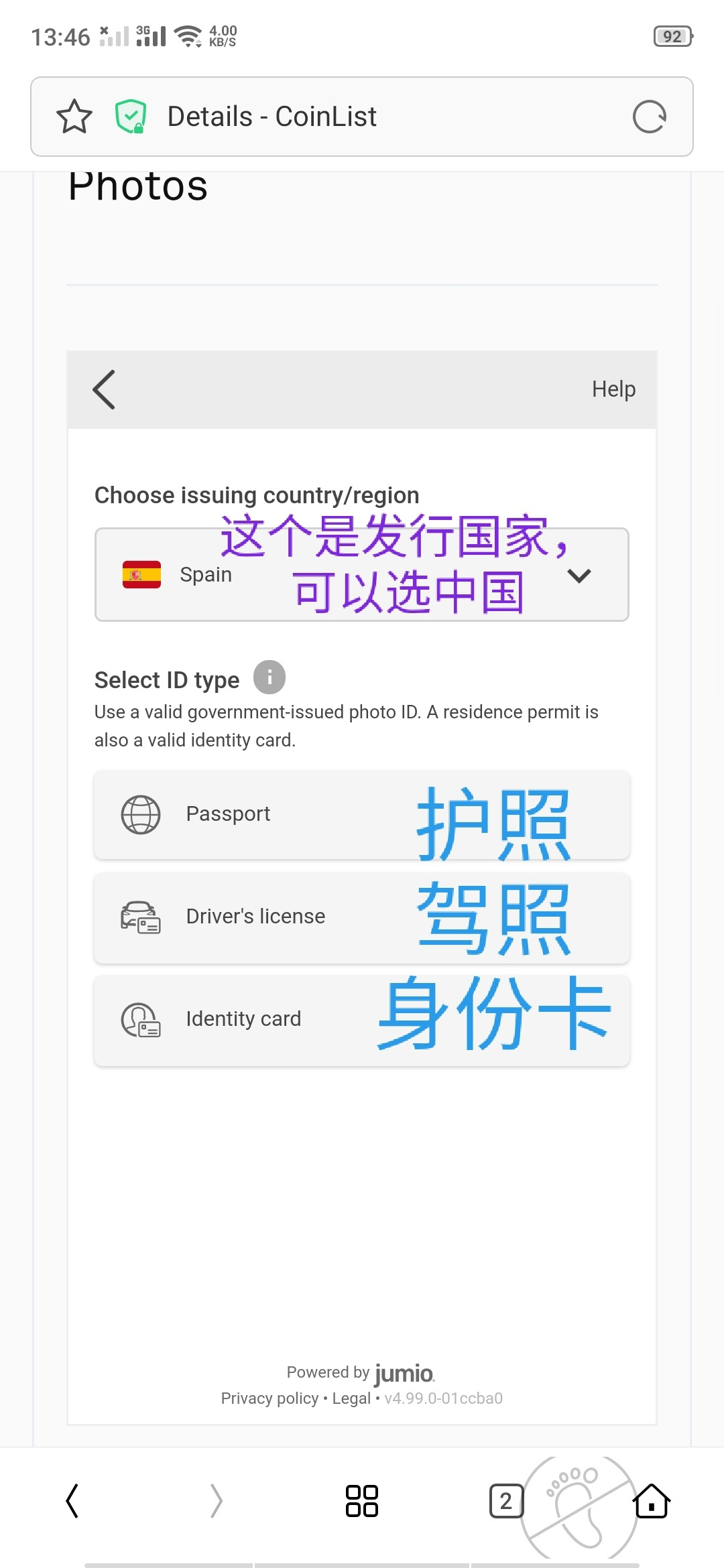This screenshot has height=1568, width=724.
Task: View the open browser tabs
Action: click(506, 1501)
